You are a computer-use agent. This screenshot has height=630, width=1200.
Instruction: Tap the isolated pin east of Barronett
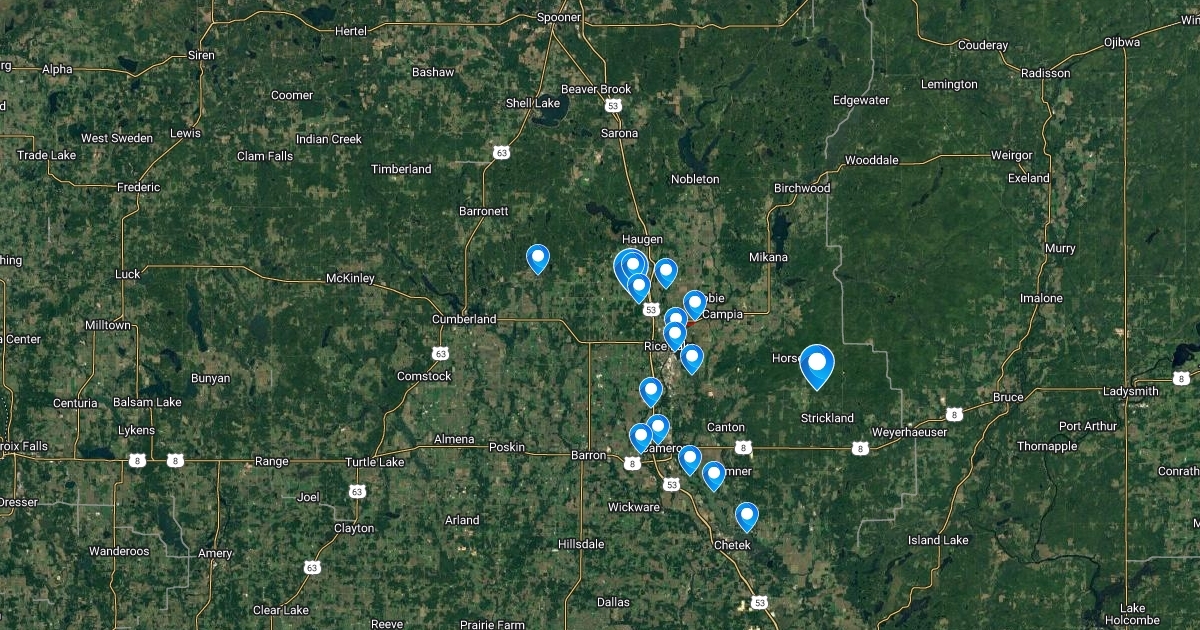pos(538,257)
